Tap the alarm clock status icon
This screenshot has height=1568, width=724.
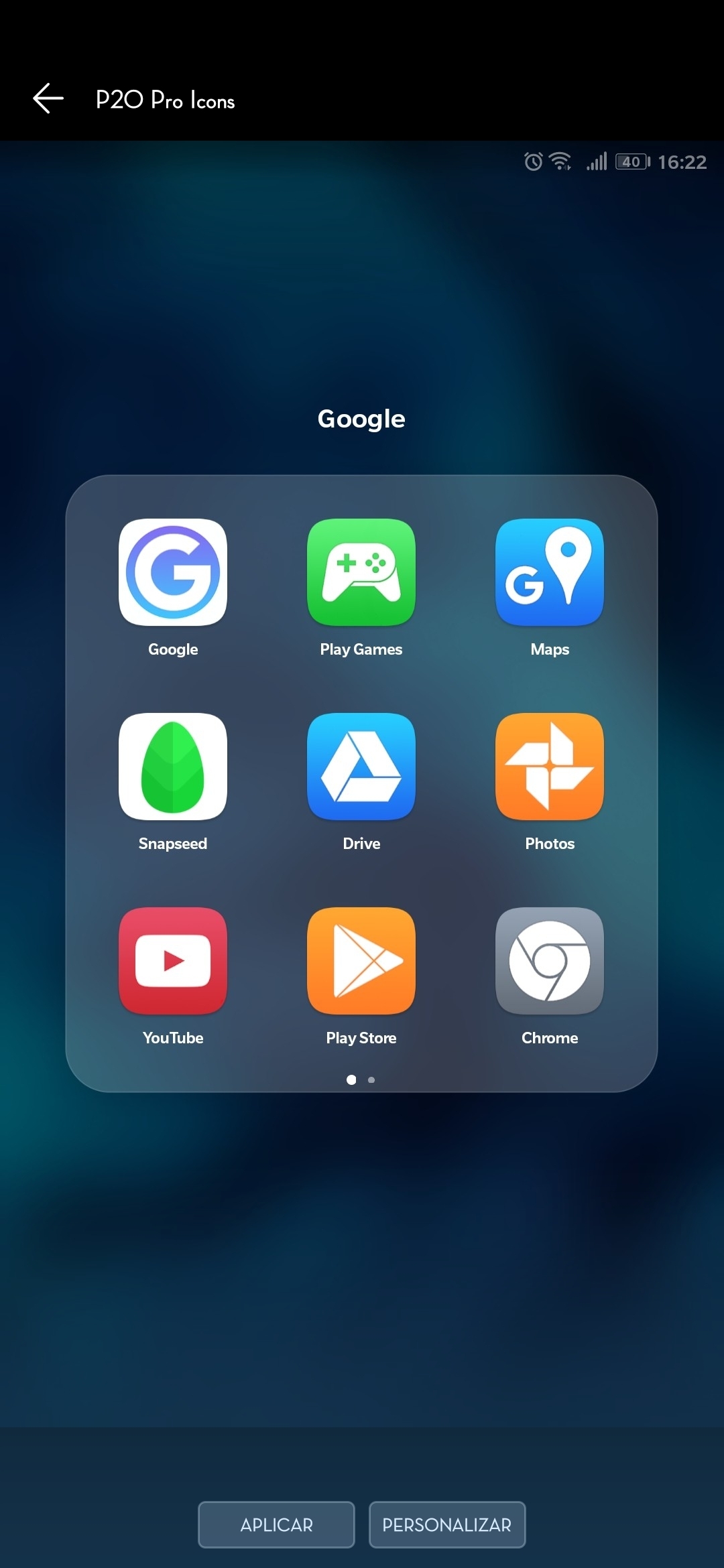point(533,160)
